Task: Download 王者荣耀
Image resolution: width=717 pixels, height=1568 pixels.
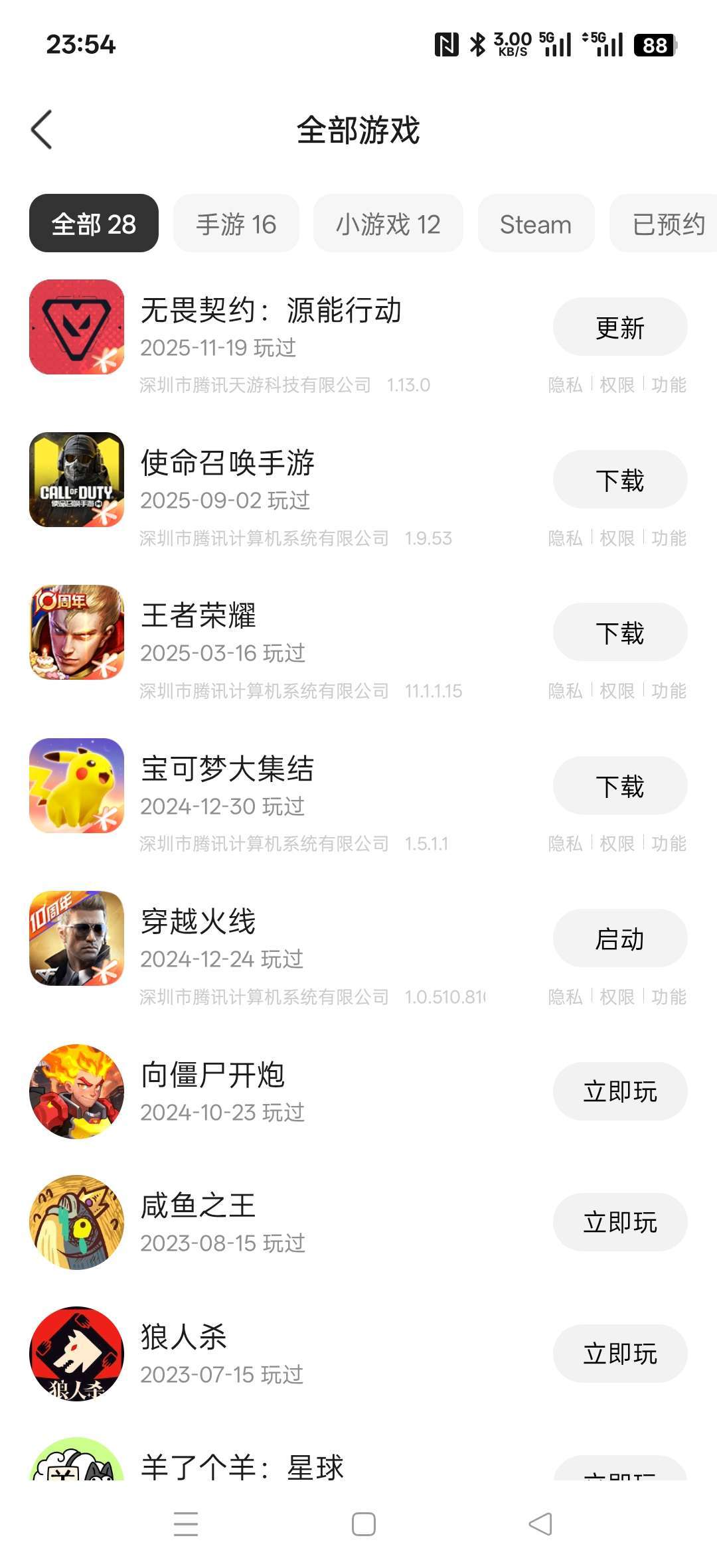Action: tap(619, 633)
